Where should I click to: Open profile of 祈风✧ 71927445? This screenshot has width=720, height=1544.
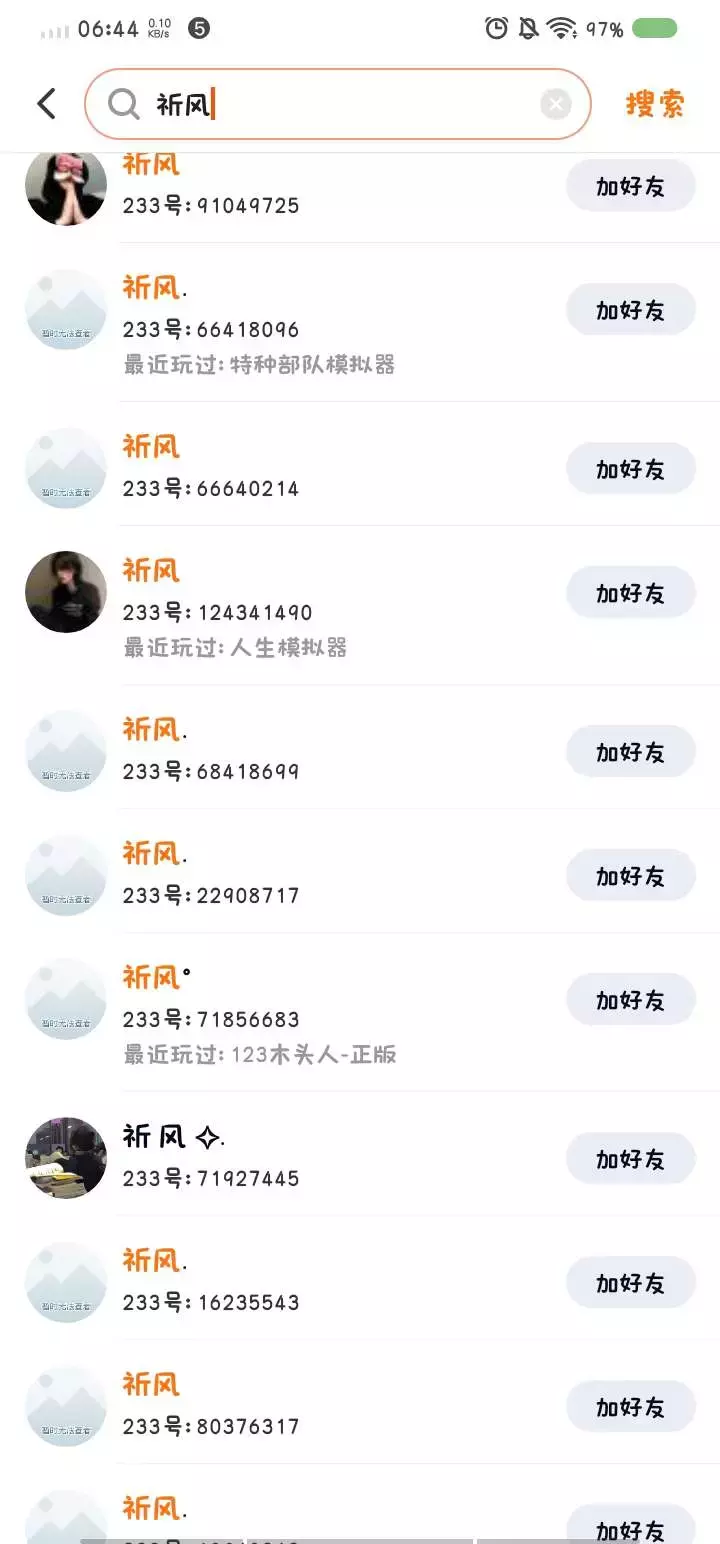click(x=66, y=1158)
